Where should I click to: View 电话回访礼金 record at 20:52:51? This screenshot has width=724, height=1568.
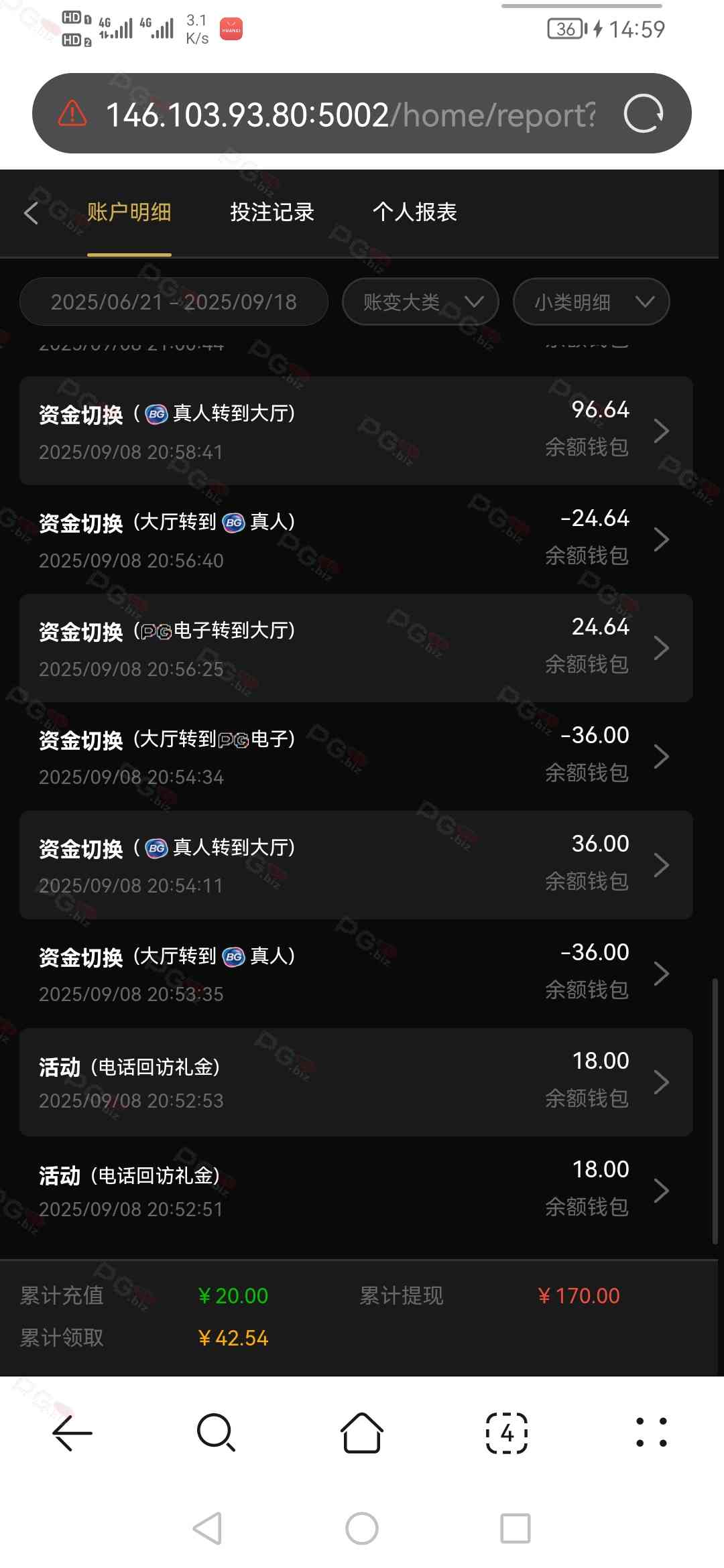[355, 1191]
